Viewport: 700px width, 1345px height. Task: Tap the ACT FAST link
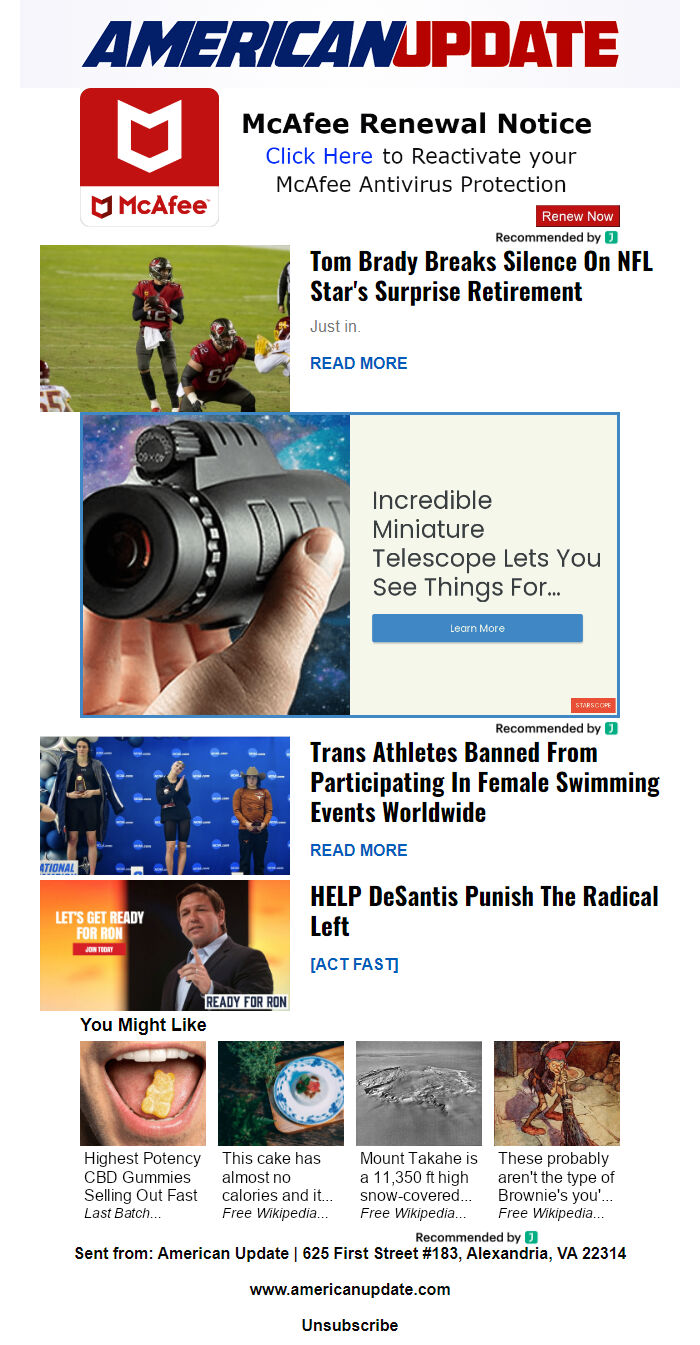click(x=354, y=964)
